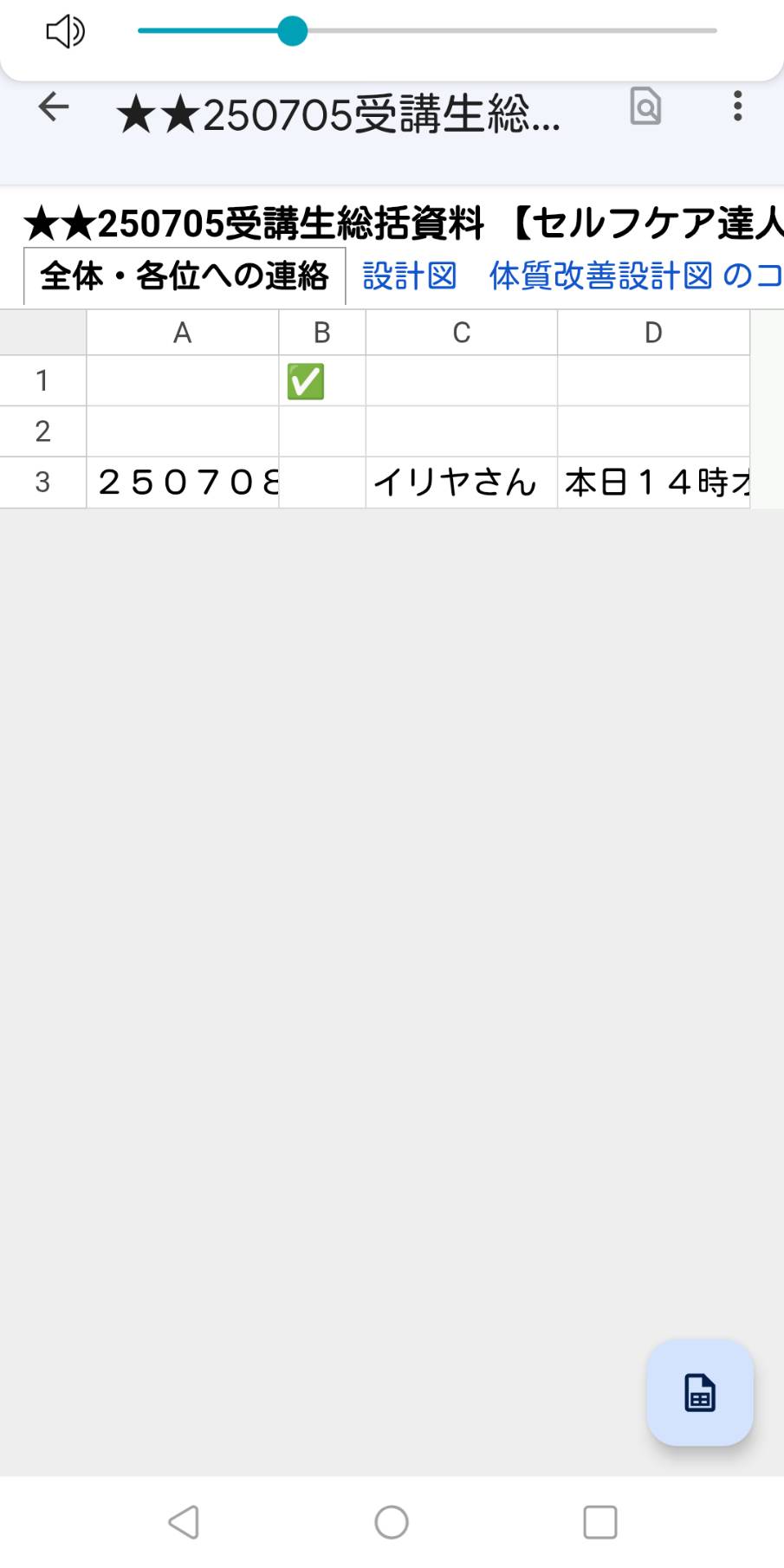
Task: Tap the system home button
Action: click(x=392, y=1522)
